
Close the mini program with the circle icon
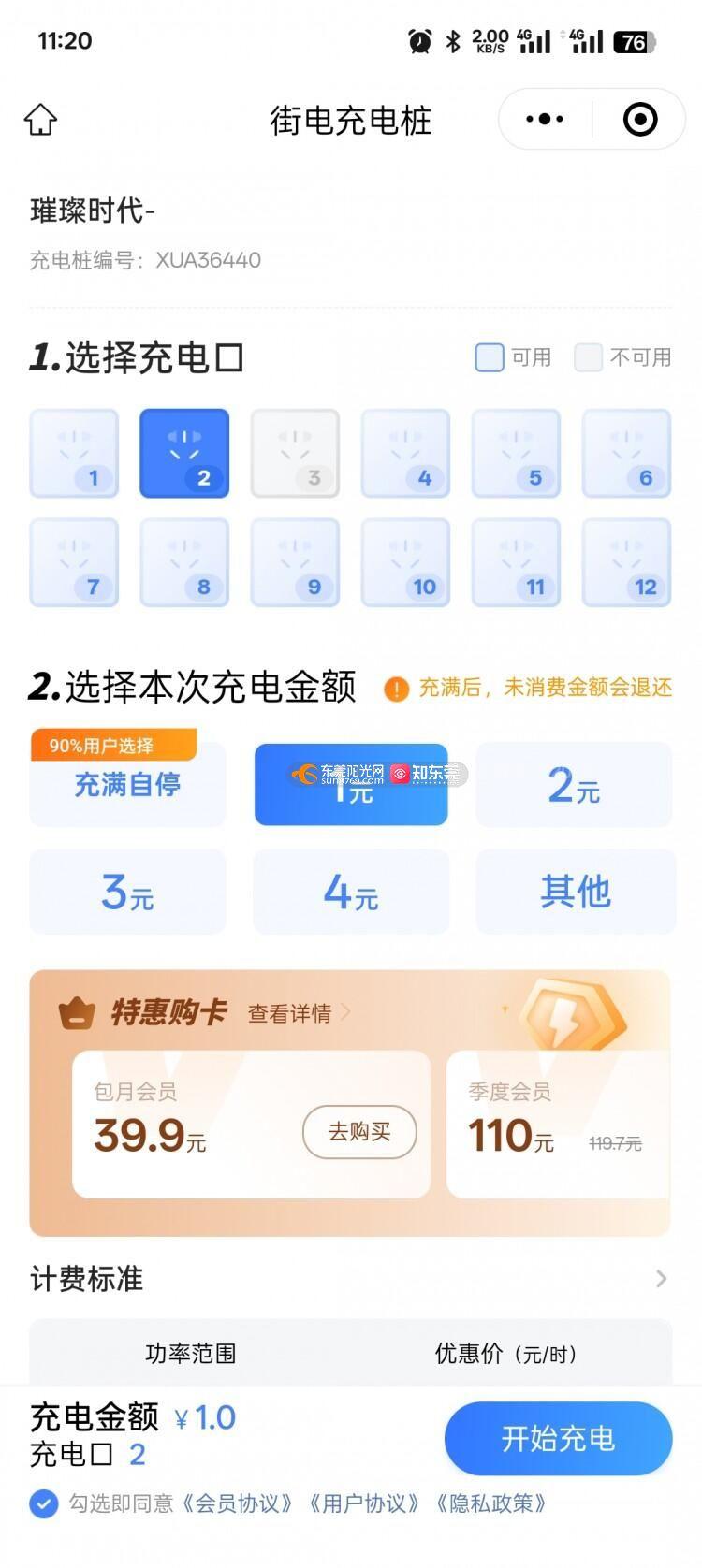[x=640, y=119]
